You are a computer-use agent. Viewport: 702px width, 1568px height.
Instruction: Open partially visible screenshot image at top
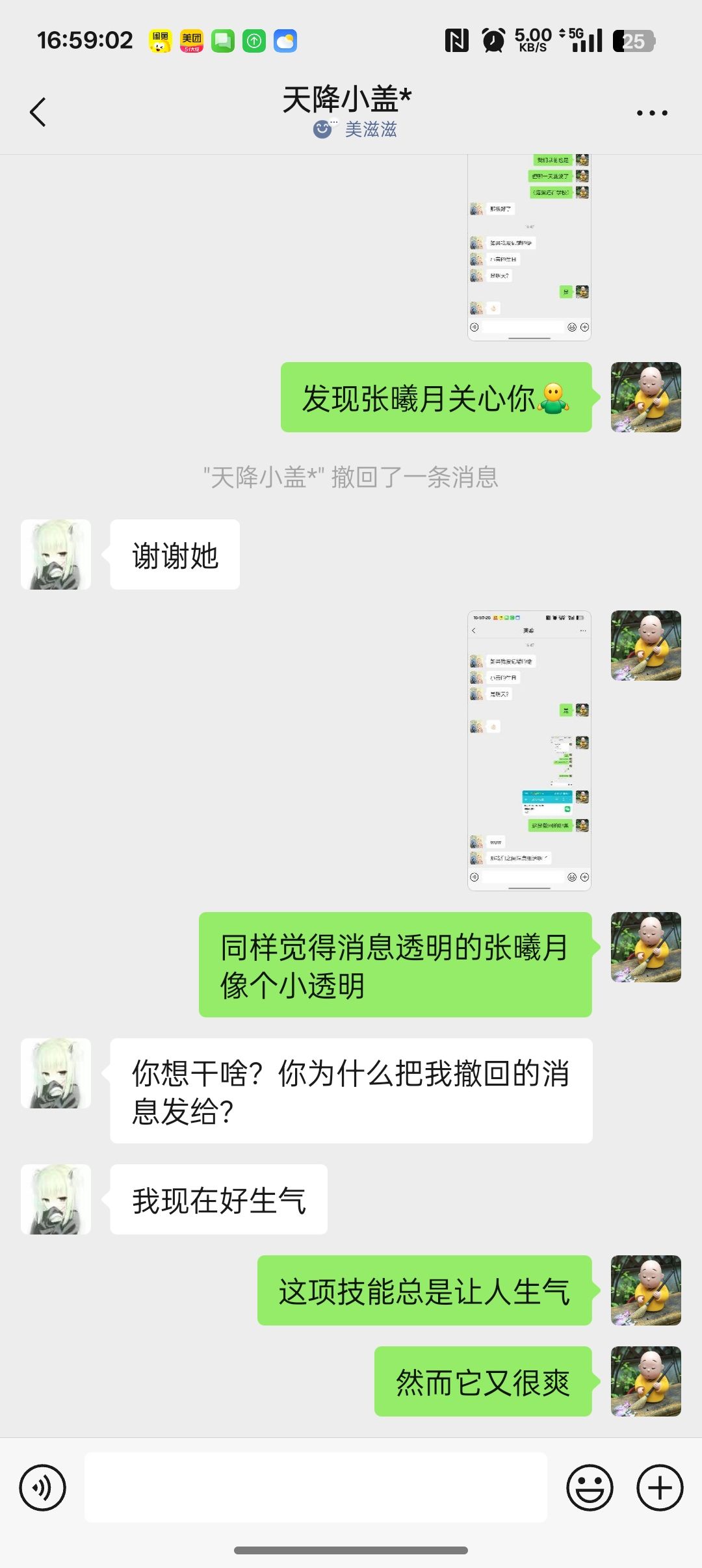(x=529, y=247)
